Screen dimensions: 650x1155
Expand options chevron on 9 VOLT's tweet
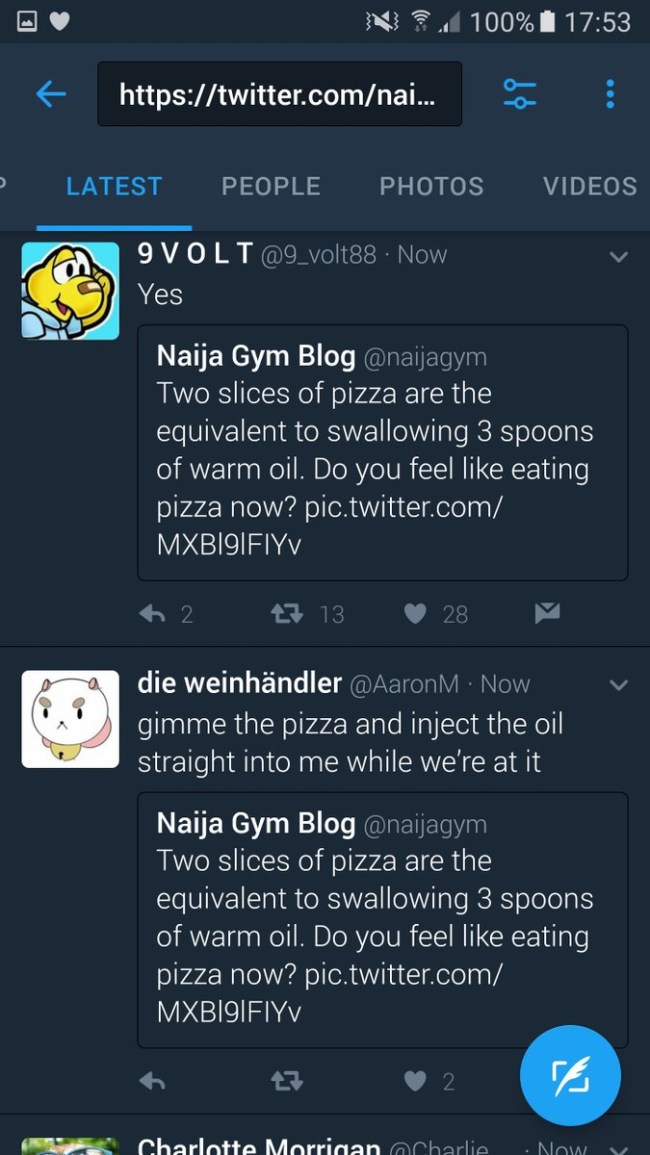point(619,257)
